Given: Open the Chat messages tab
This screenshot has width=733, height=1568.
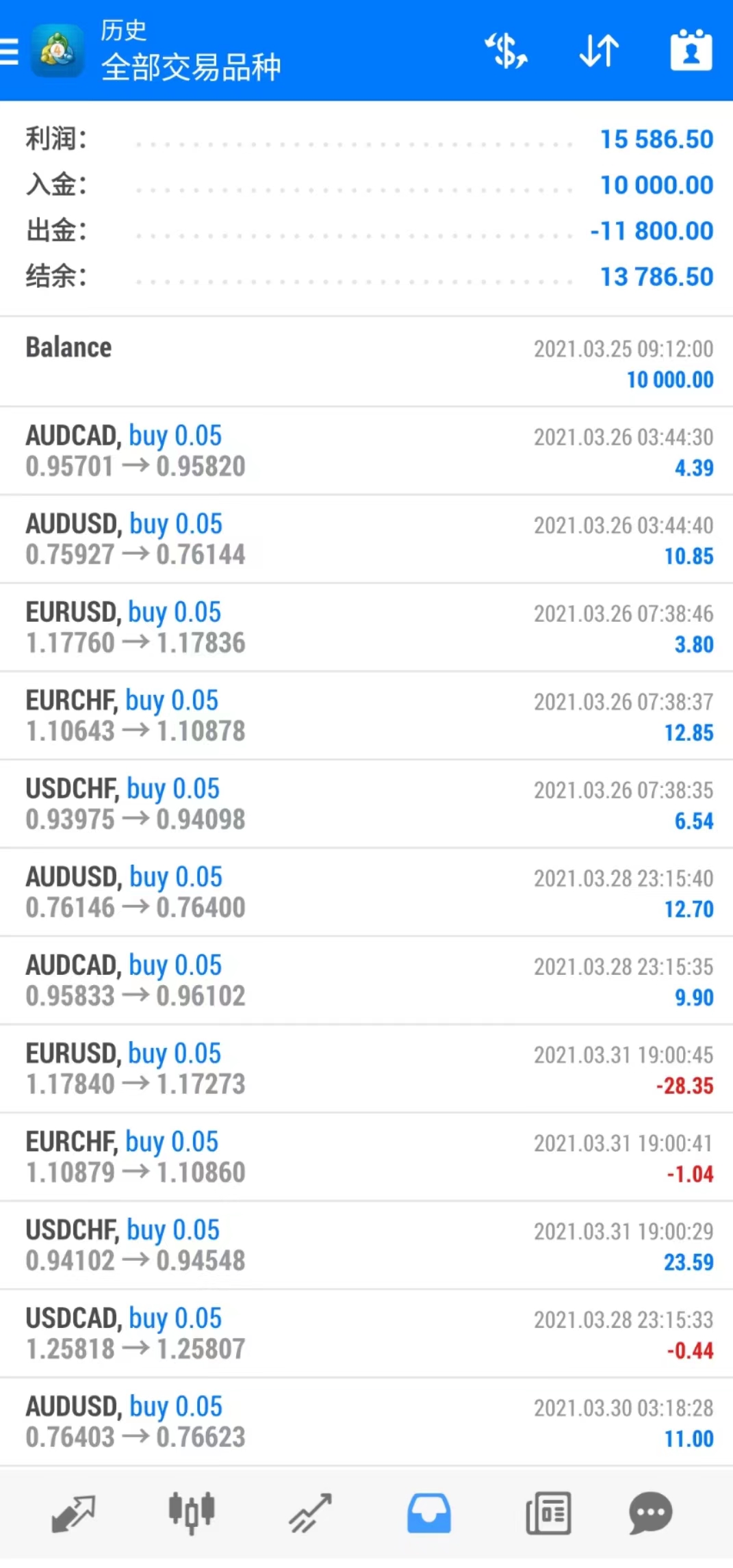Looking at the screenshot, I should tap(650, 1513).
